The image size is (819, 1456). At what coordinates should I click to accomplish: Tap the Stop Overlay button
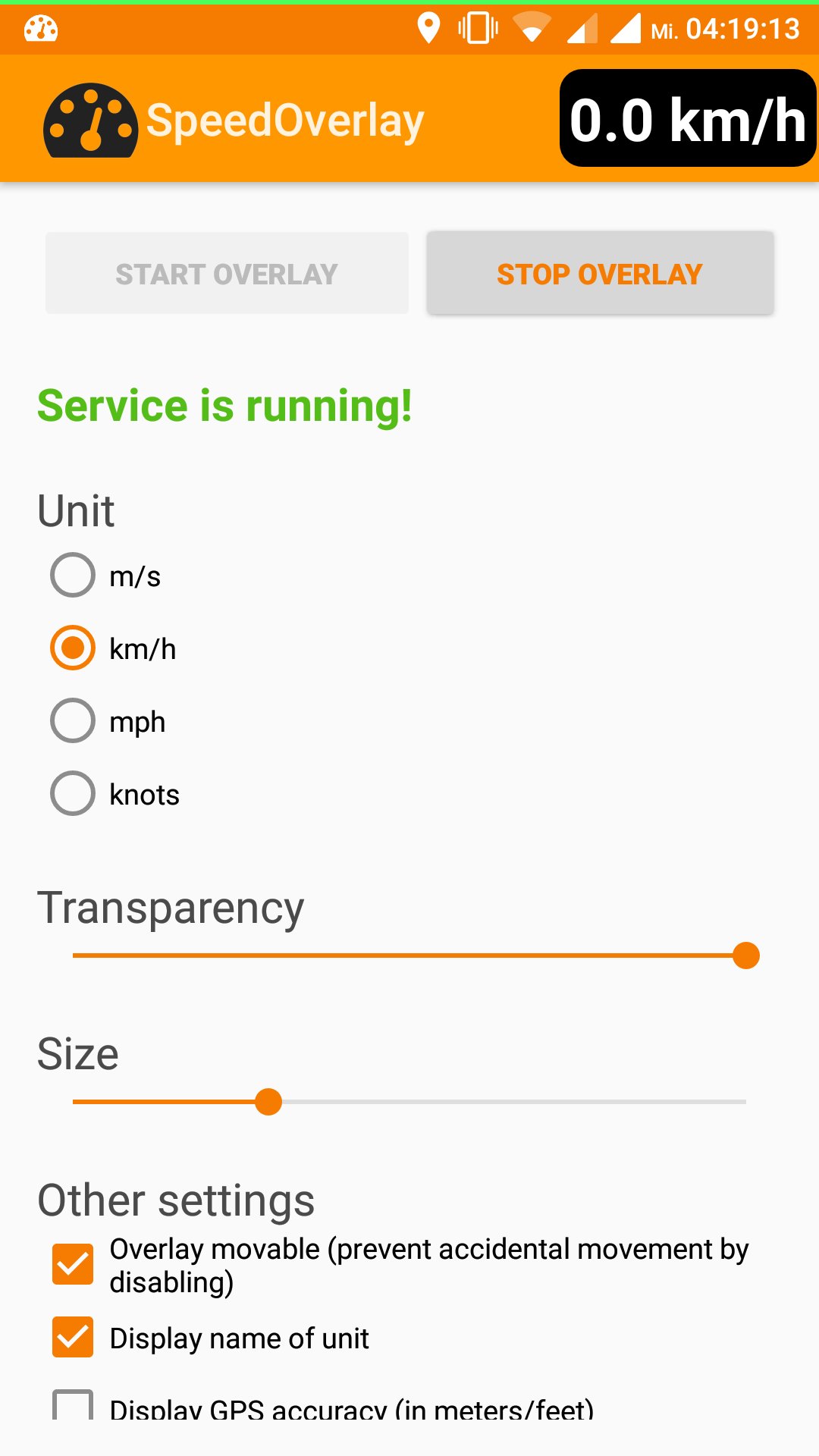coord(600,274)
